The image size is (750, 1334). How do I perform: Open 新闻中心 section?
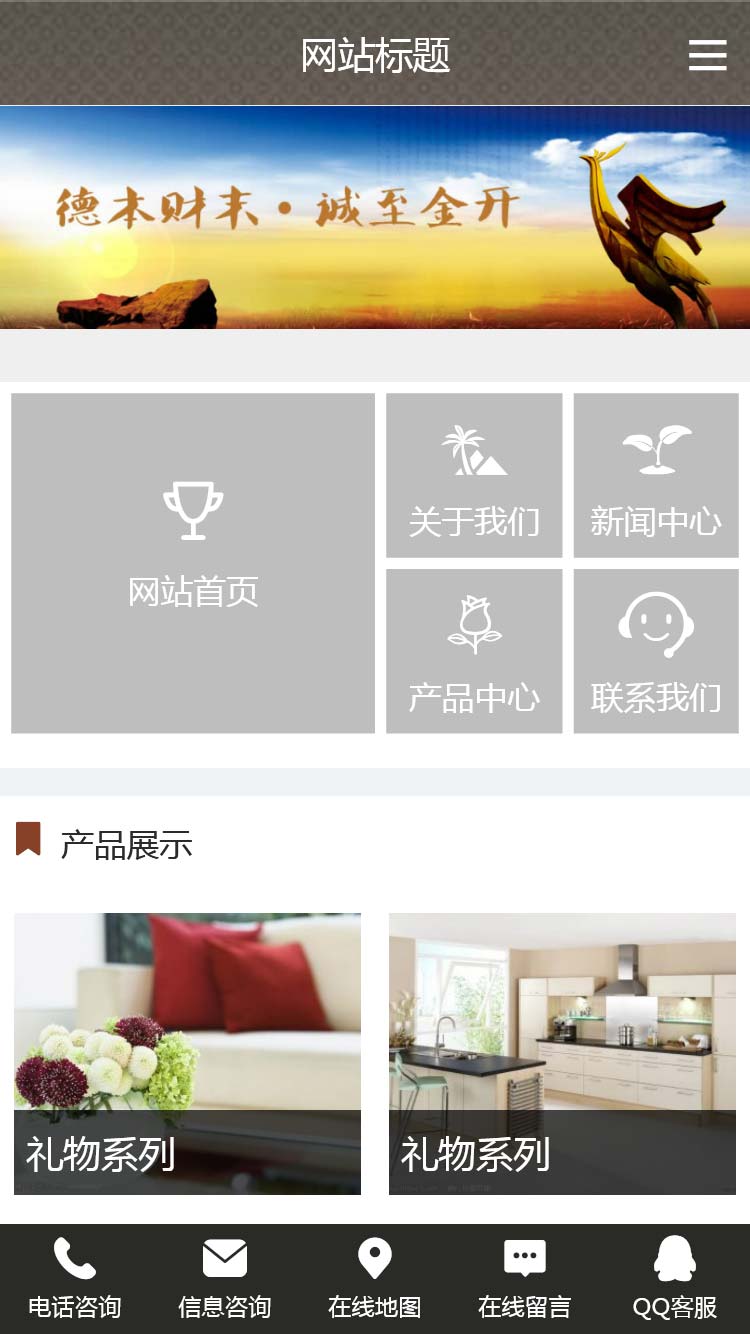656,476
